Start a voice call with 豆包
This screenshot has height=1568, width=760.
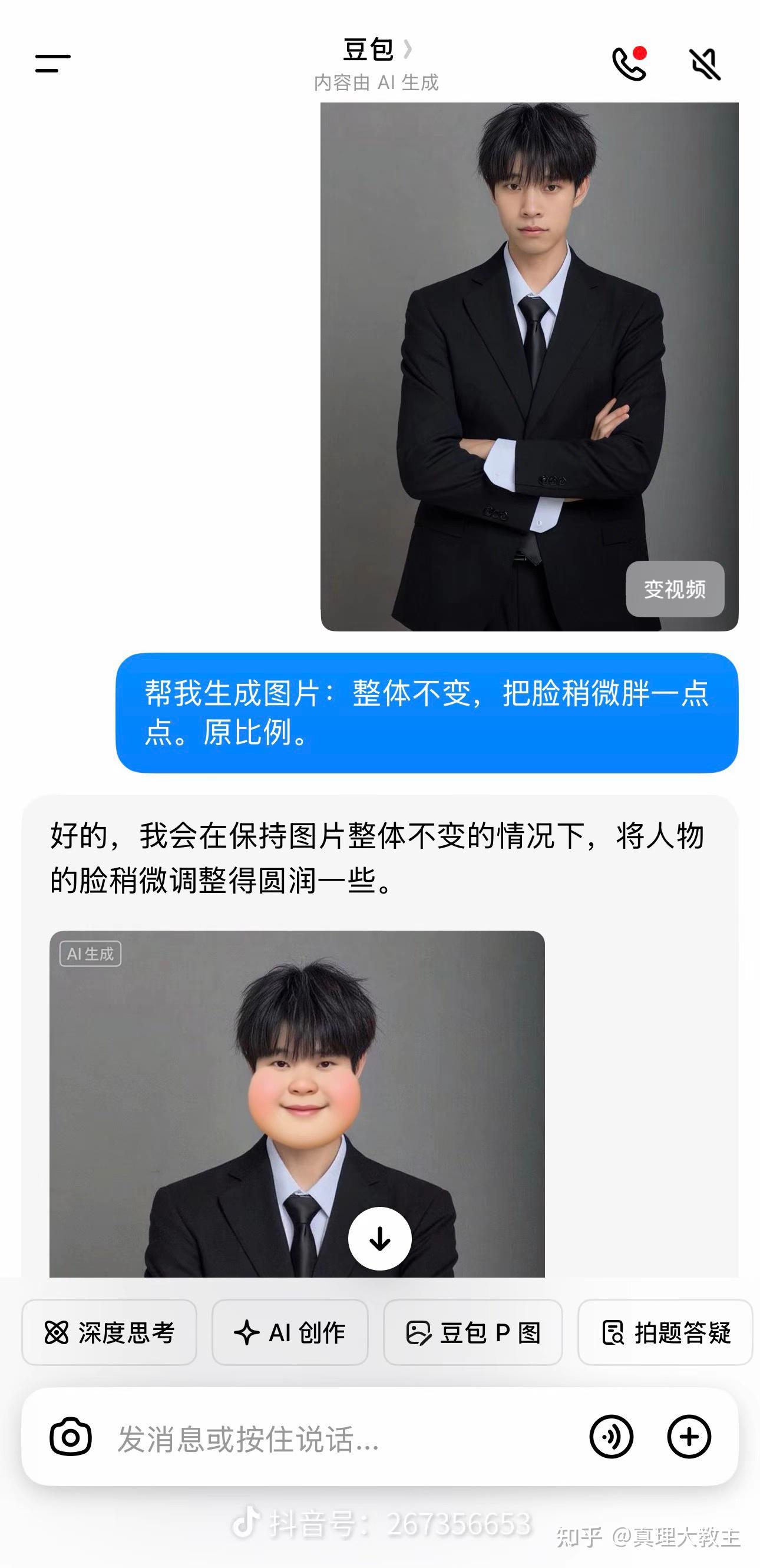[x=629, y=63]
